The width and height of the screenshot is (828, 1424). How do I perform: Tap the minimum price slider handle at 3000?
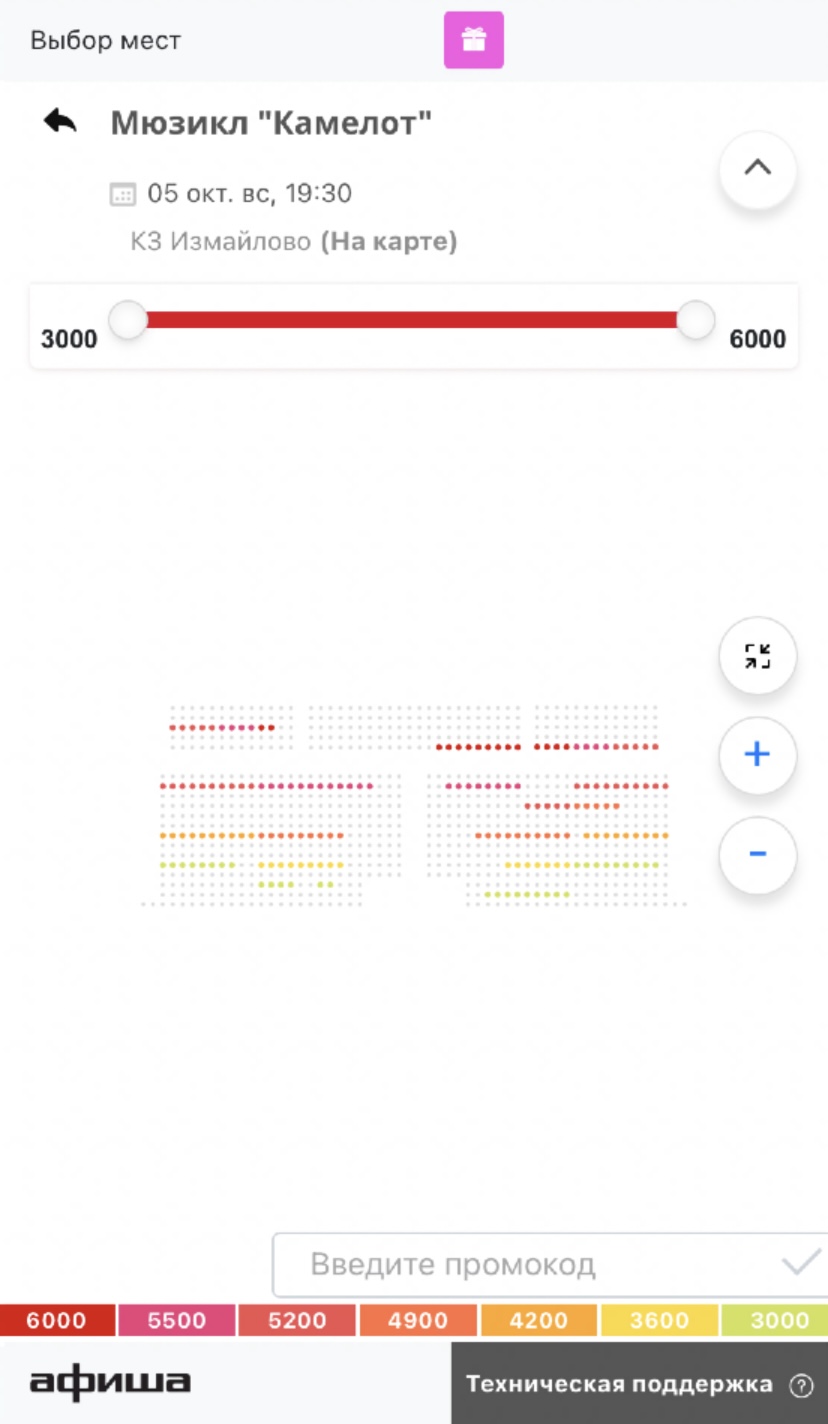point(128,320)
